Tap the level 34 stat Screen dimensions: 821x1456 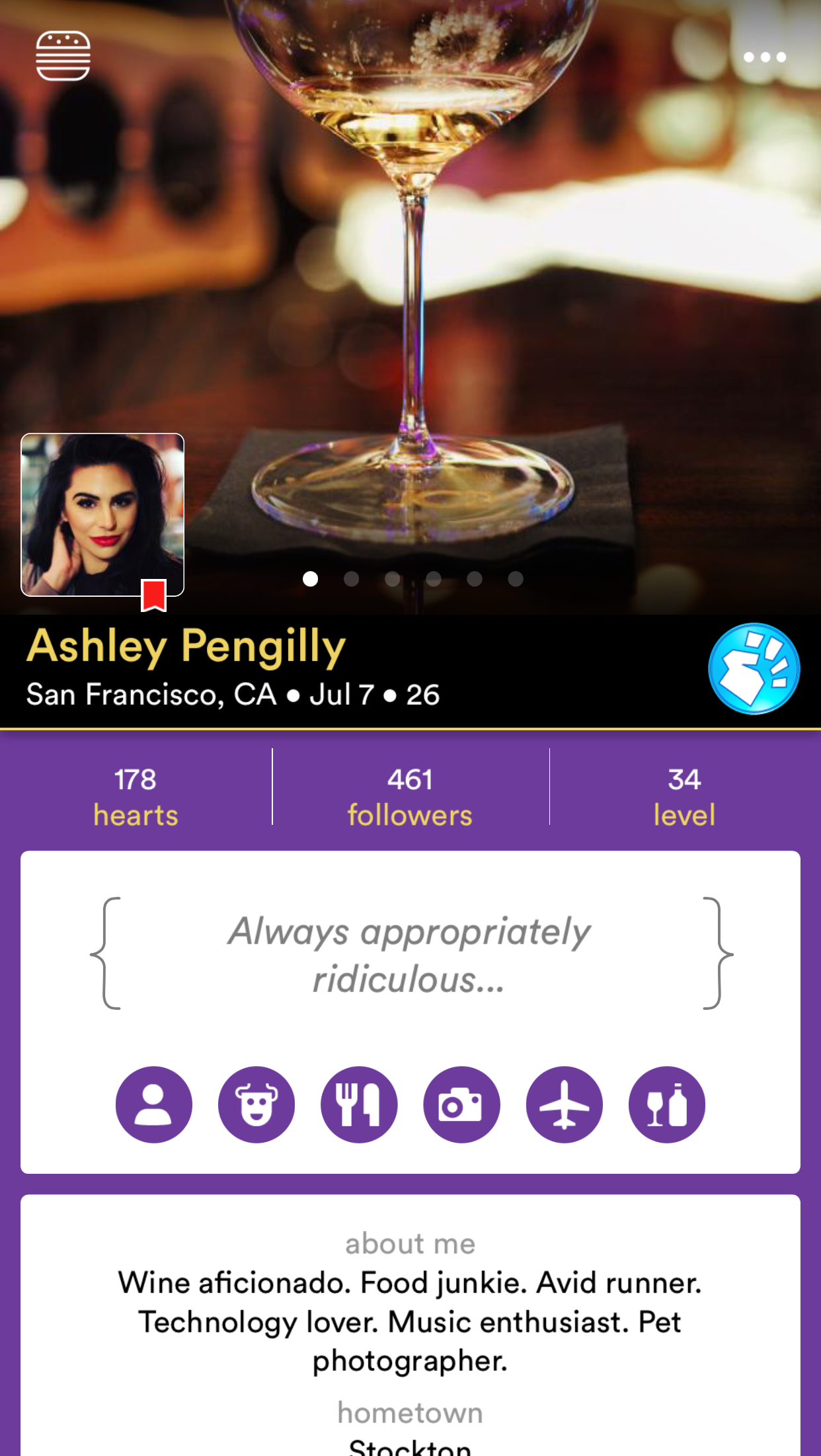point(684,796)
